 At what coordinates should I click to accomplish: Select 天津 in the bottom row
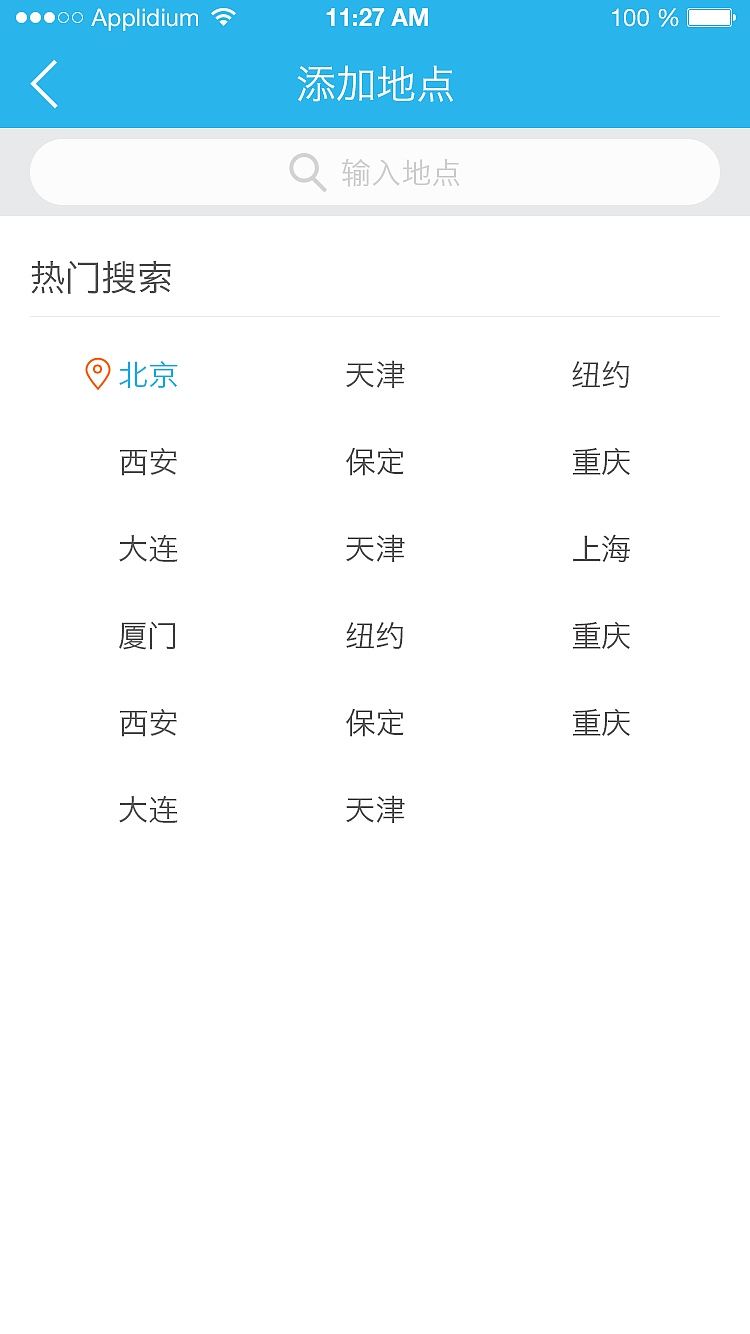click(x=374, y=810)
